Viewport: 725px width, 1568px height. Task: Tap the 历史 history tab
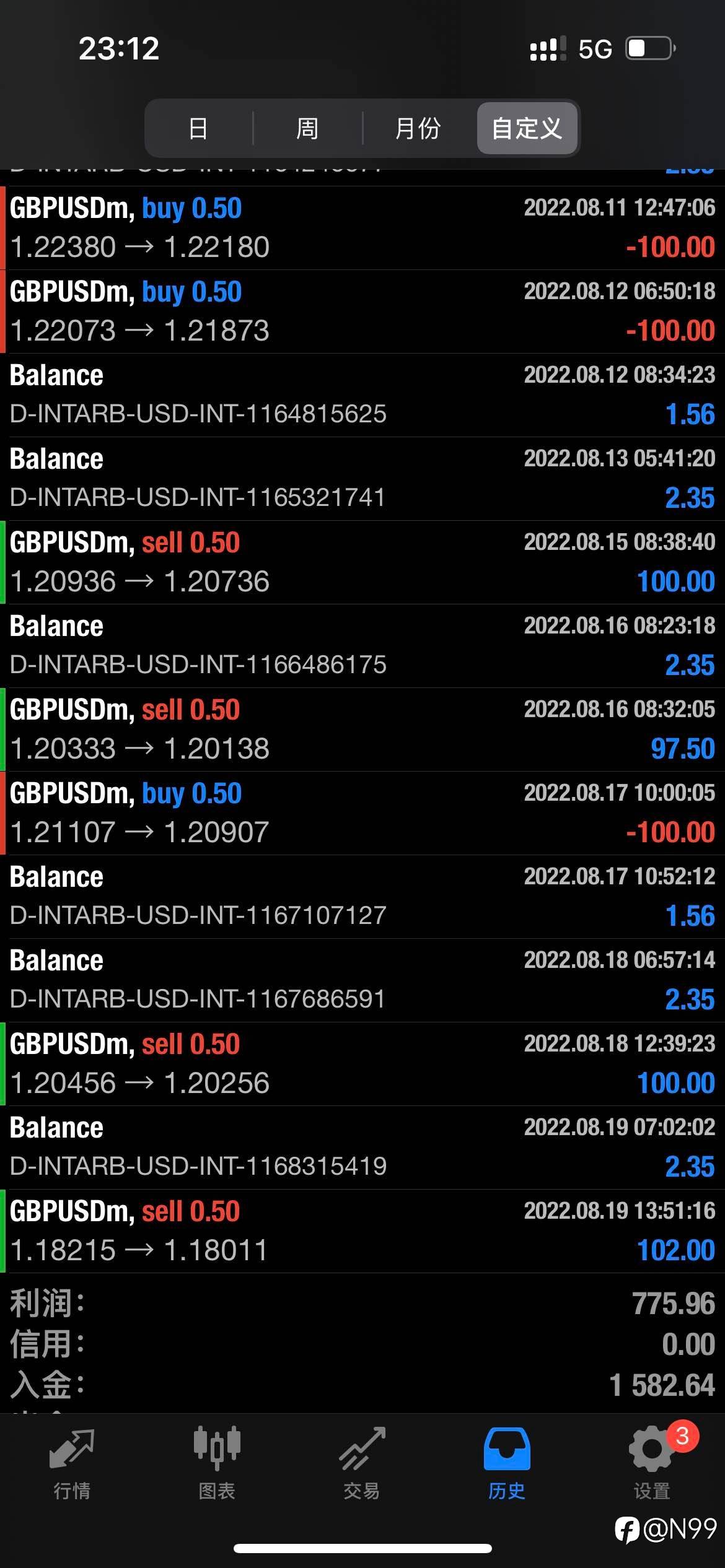pyautogui.click(x=507, y=1464)
